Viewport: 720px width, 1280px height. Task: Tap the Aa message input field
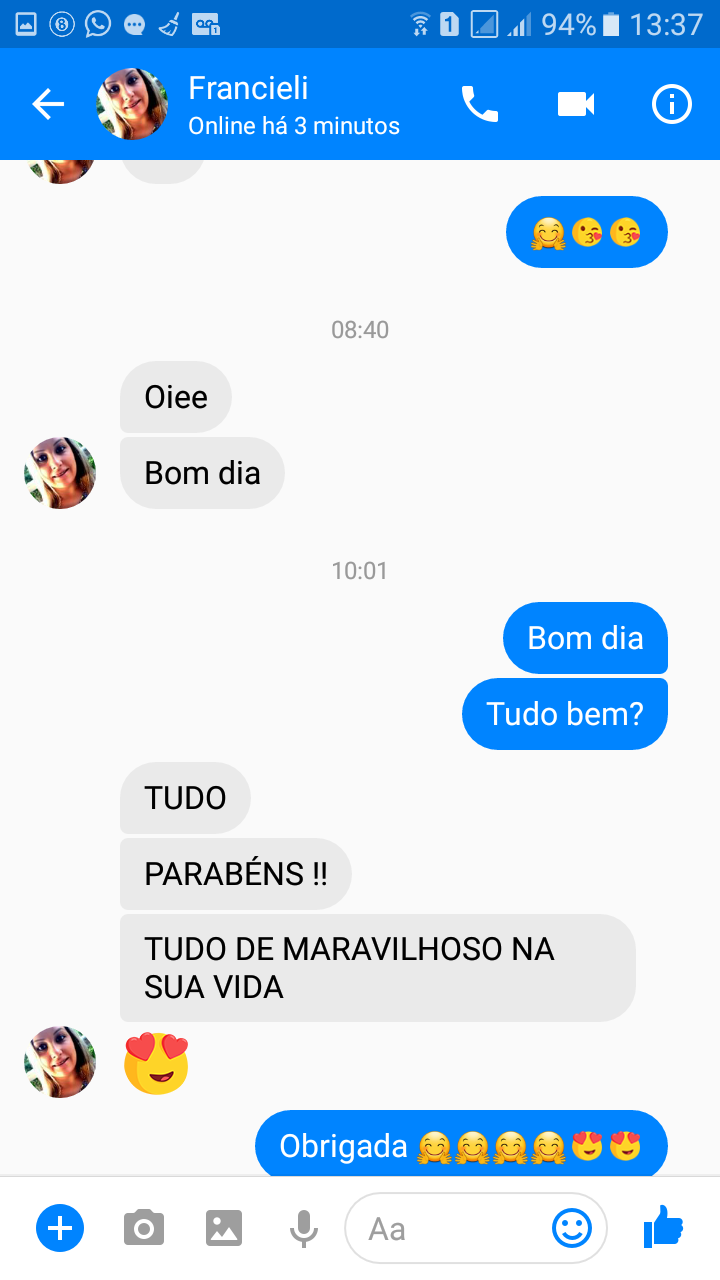pos(450,1228)
